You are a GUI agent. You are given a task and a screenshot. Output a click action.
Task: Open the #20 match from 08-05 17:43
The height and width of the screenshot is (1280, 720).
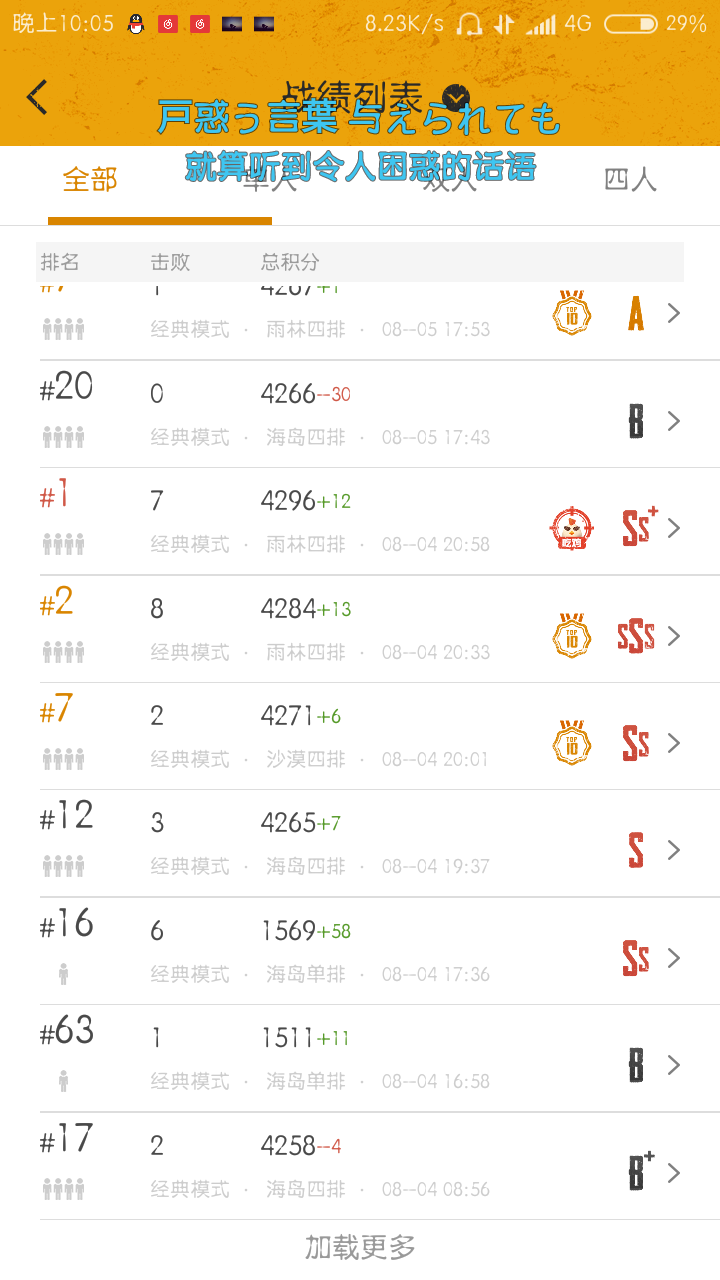pyautogui.click(x=360, y=414)
